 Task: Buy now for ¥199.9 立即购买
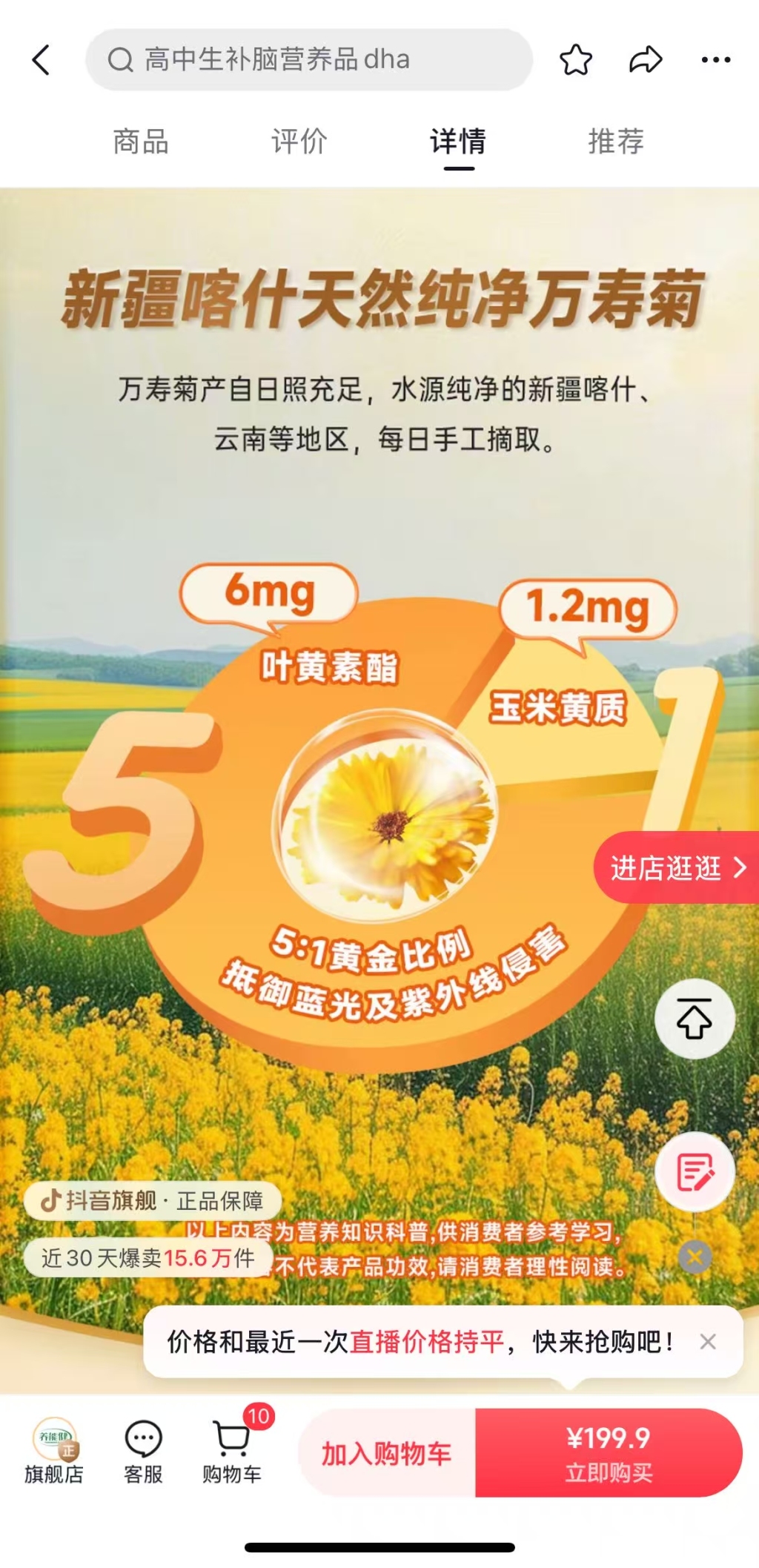(x=608, y=1453)
